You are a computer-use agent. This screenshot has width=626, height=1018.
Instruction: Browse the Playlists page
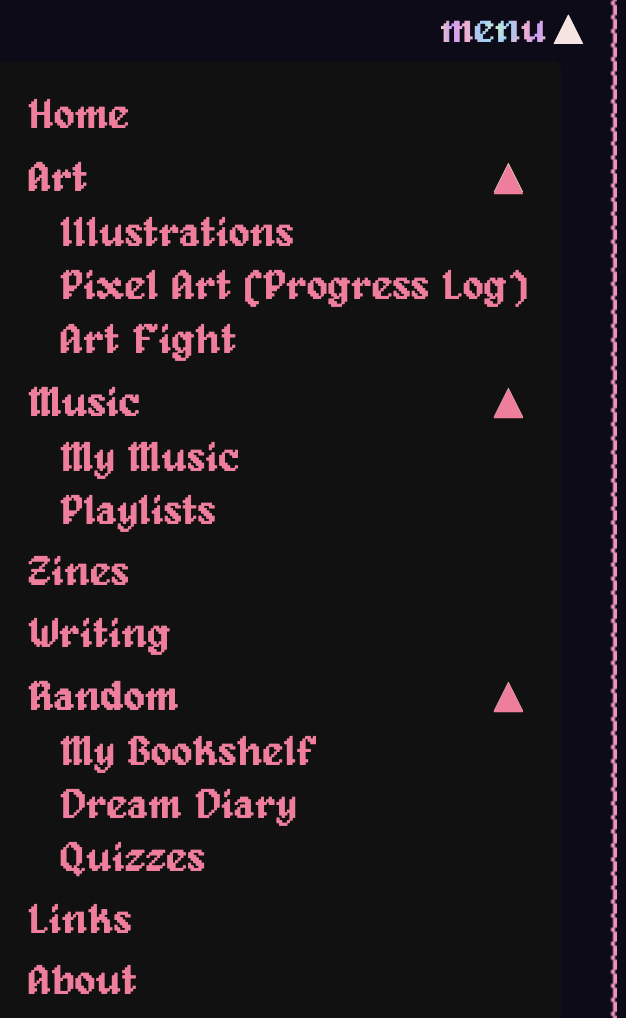point(138,511)
